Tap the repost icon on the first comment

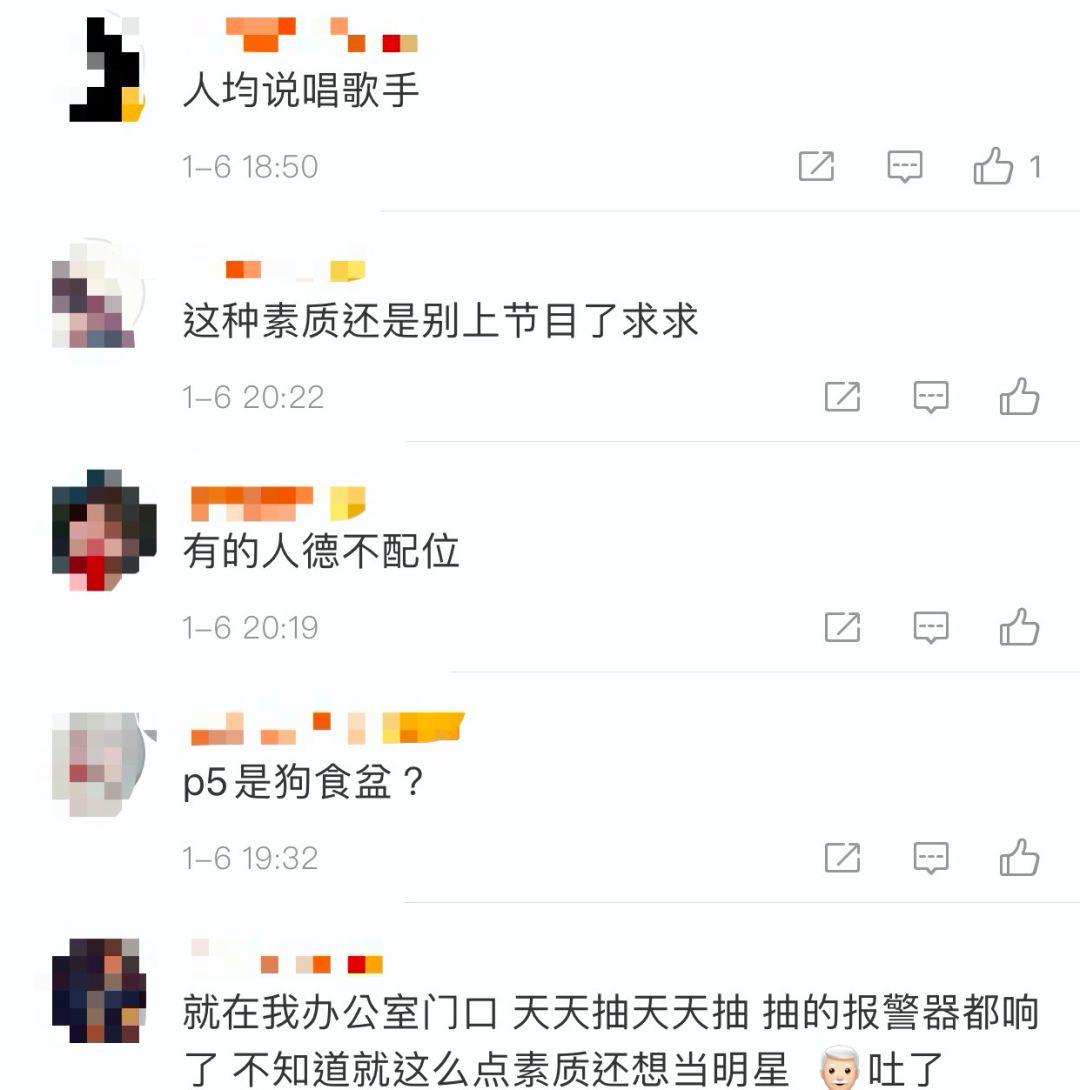click(818, 167)
